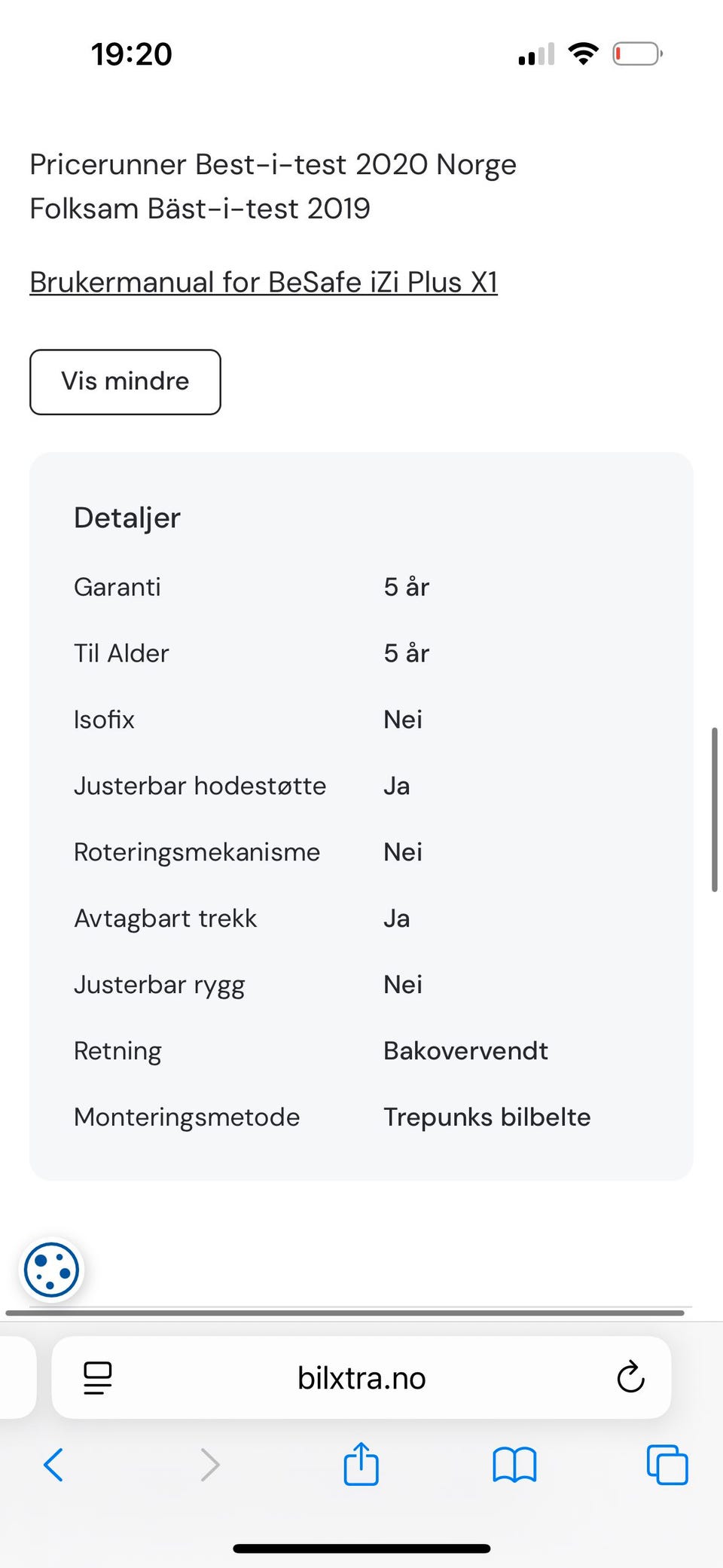Open the Brukermanual for BeSafe iZi Plus X1
This screenshot has width=723, height=1568.
point(264,283)
